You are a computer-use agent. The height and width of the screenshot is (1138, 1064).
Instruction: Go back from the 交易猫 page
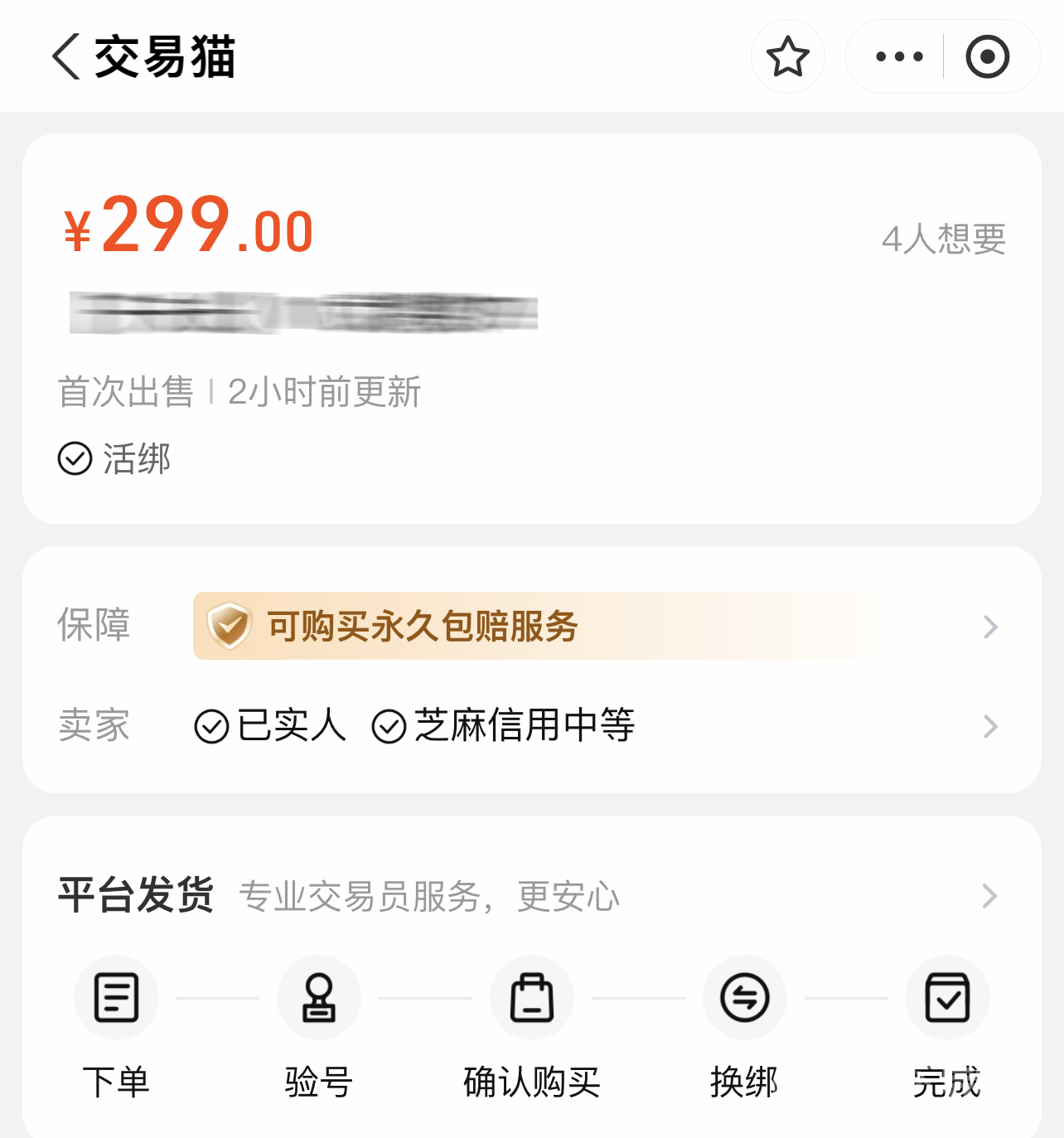click(x=66, y=56)
